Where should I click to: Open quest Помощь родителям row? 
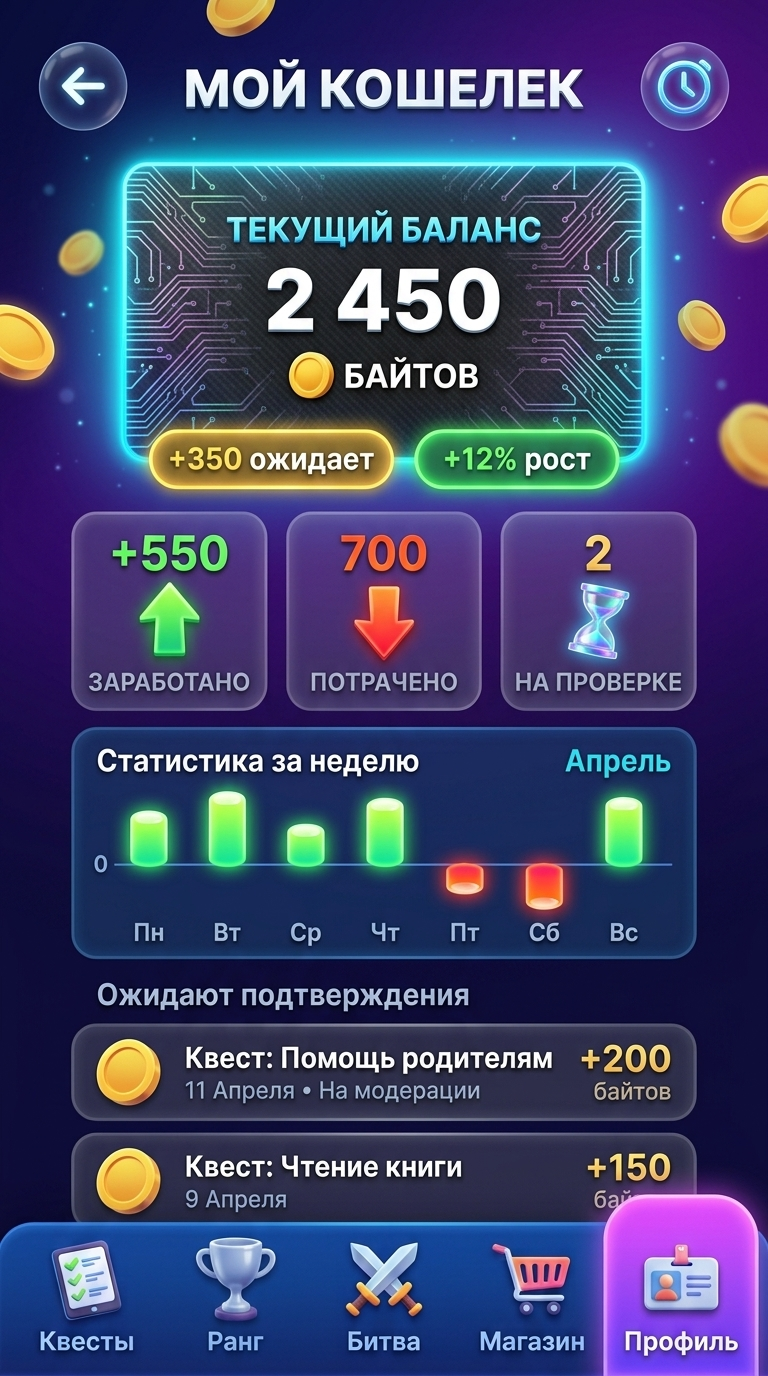click(x=384, y=1072)
